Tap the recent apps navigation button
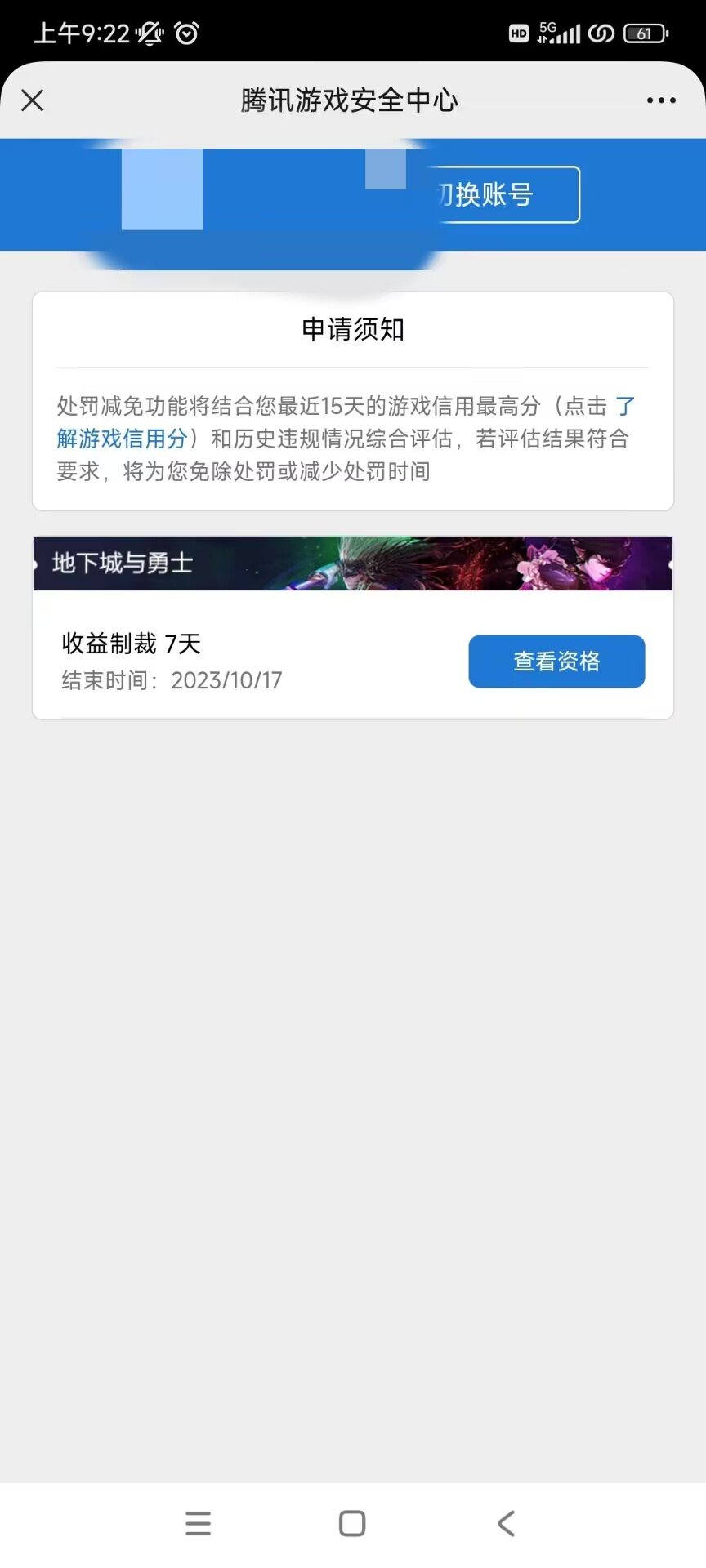The image size is (706, 1568). (198, 1522)
